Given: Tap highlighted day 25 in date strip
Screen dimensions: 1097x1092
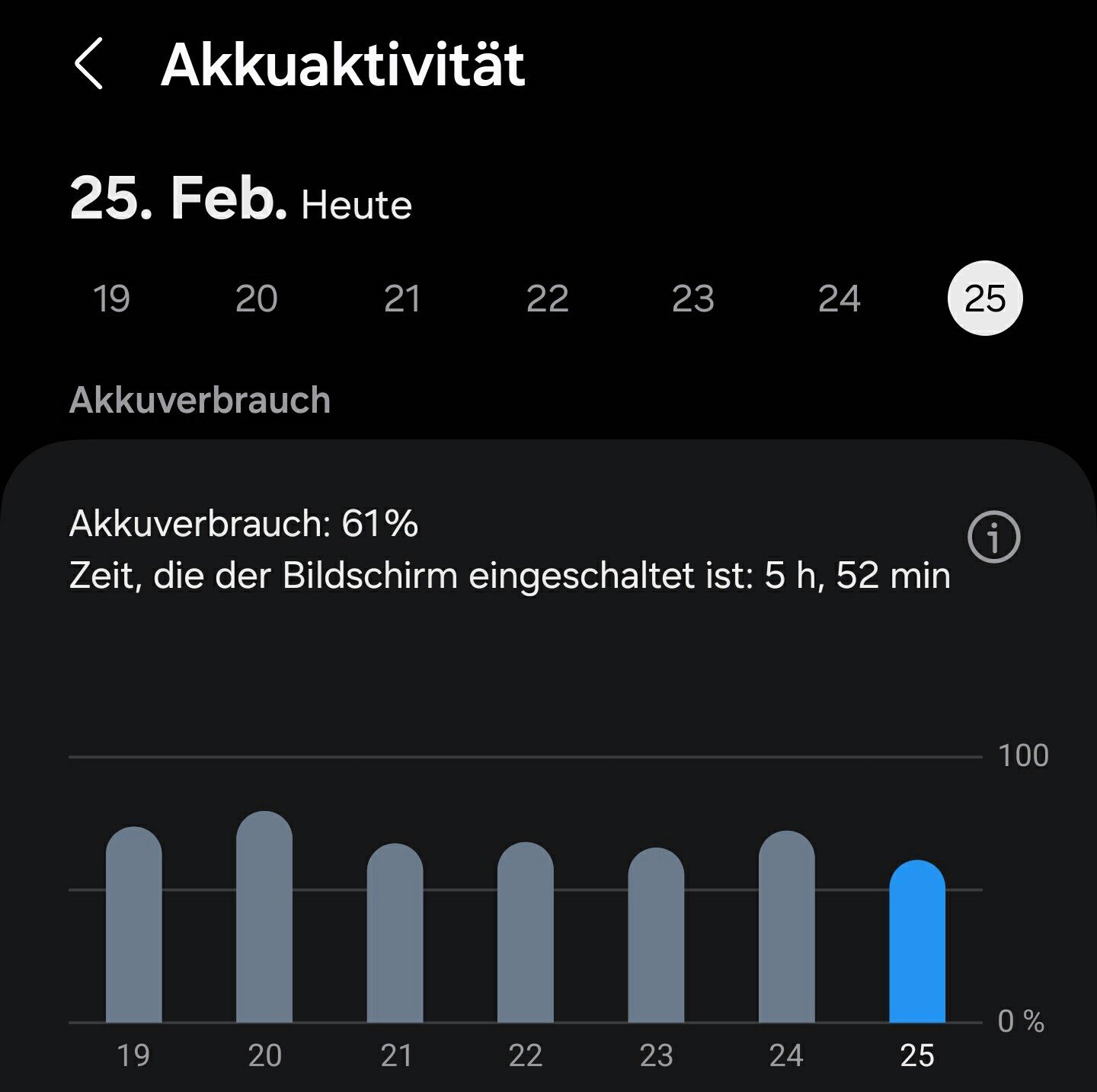Looking at the screenshot, I should (x=984, y=299).
